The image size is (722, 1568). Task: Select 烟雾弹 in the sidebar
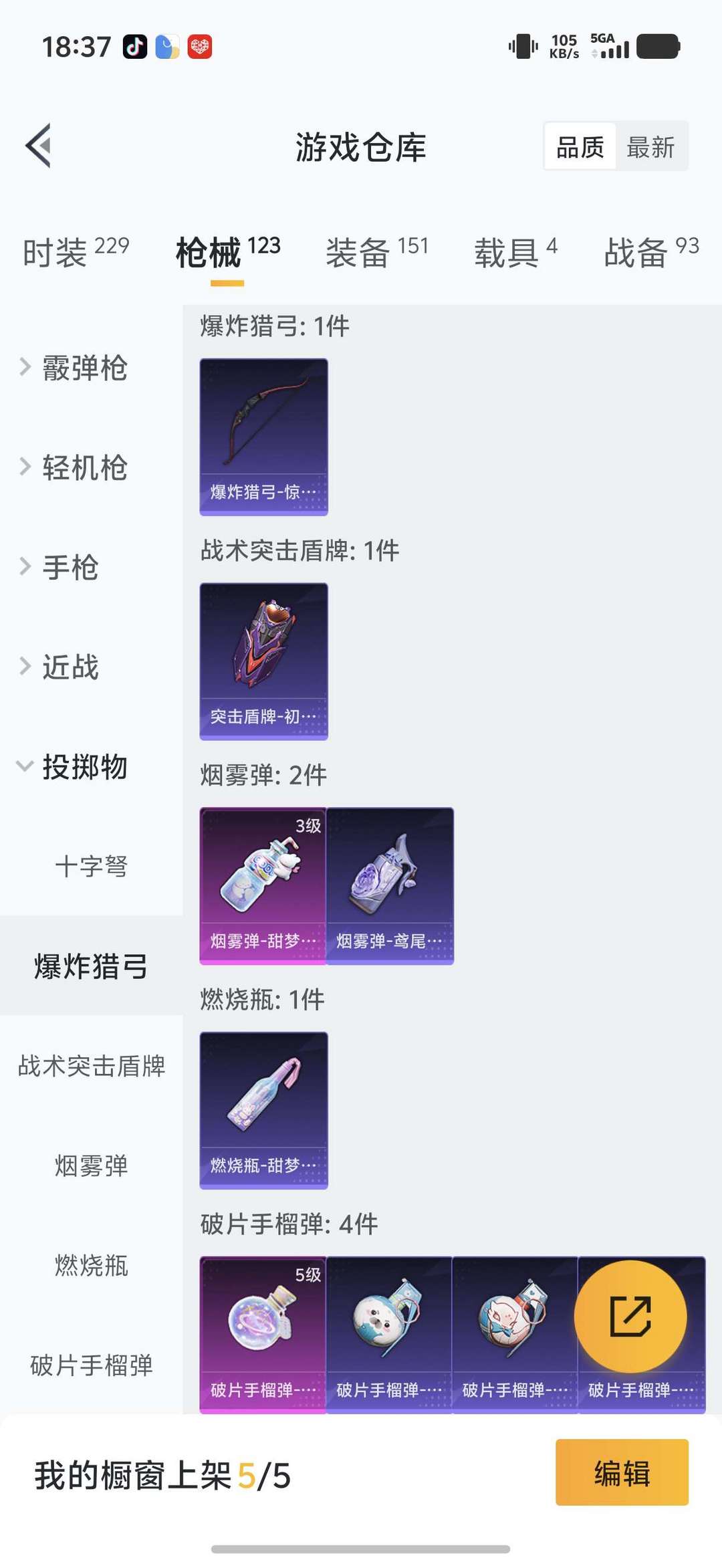tap(91, 1165)
